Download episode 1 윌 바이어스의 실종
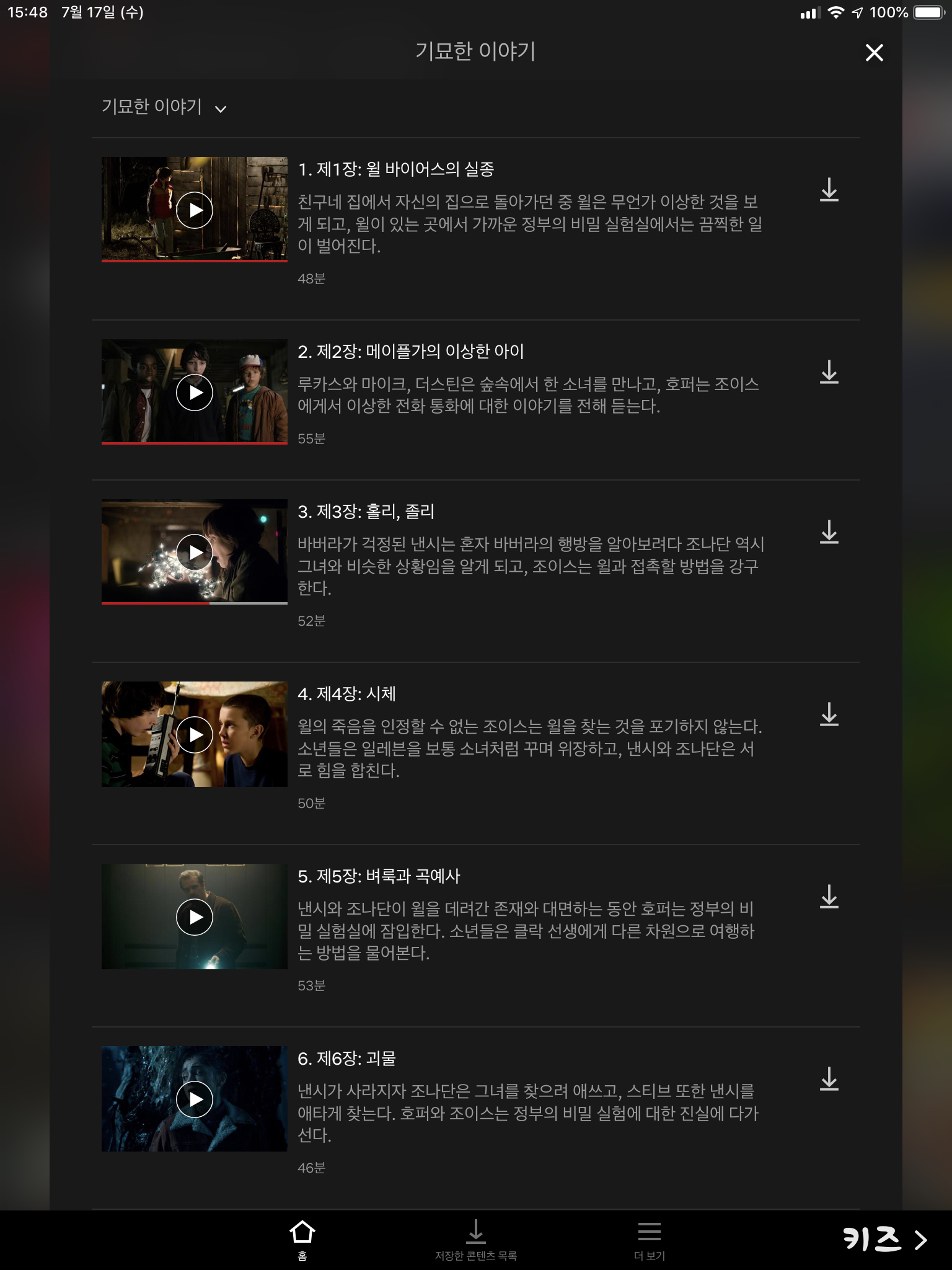952x1270 pixels. tap(829, 190)
